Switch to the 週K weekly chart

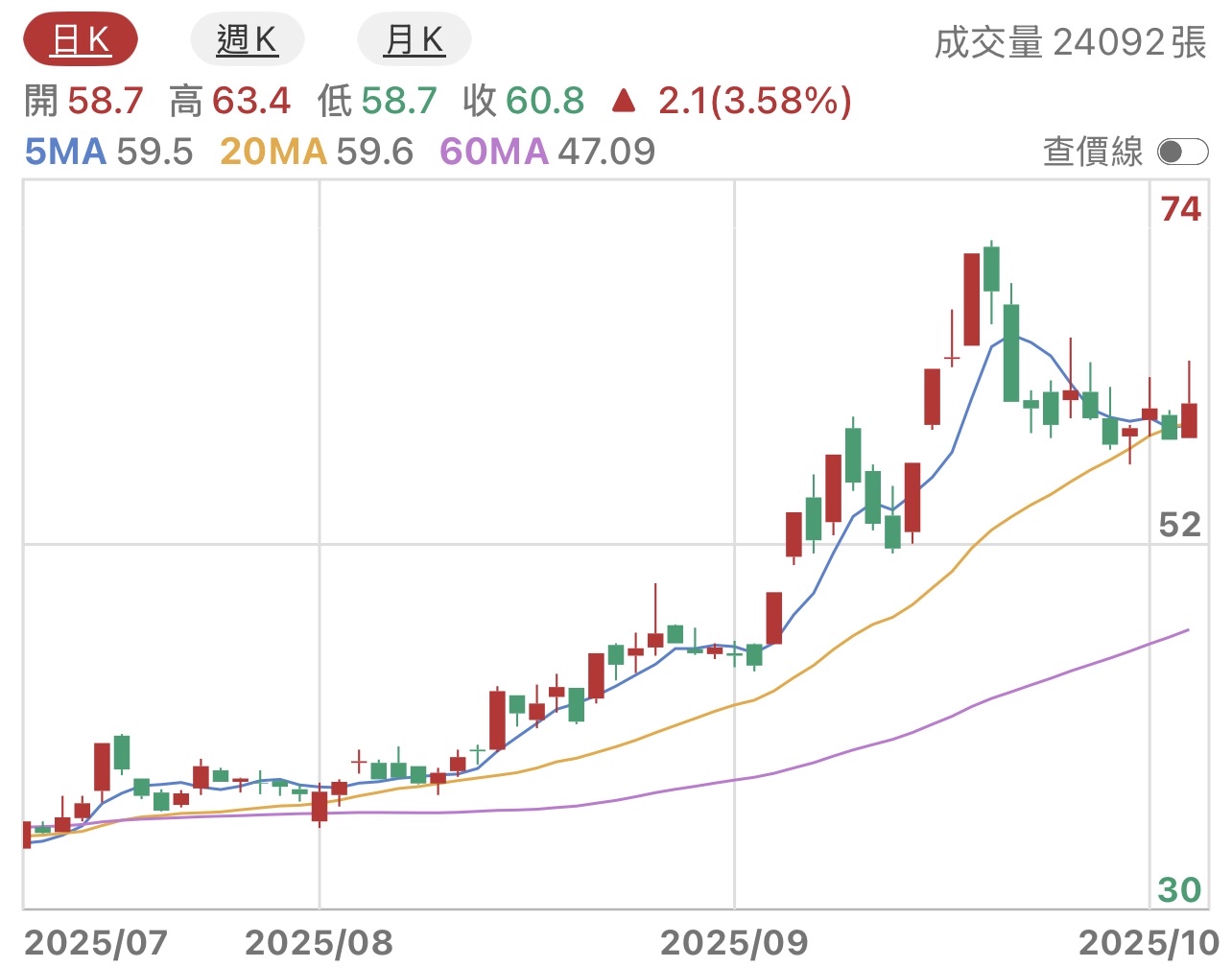(x=248, y=40)
